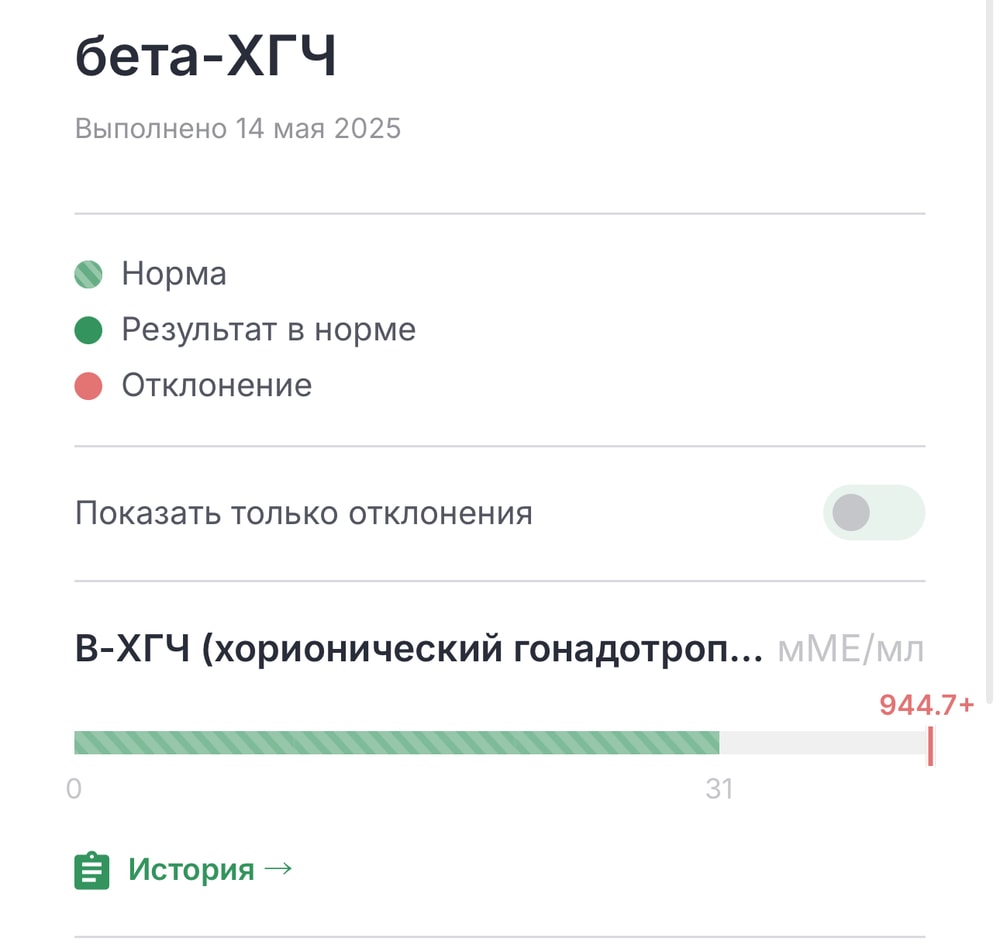Enable the 'Показать только отклонения' switch
1000x949 pixels.
[873, 513]
